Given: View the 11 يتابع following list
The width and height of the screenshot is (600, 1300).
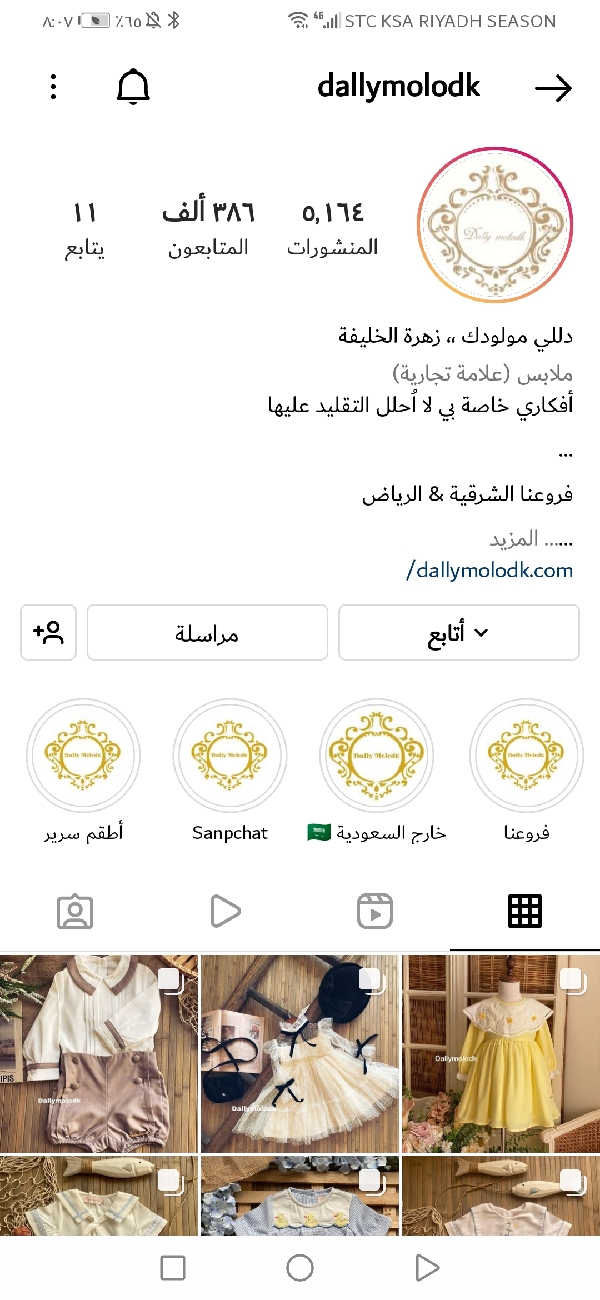Looking at the screenshot, I should coord(84,229).
